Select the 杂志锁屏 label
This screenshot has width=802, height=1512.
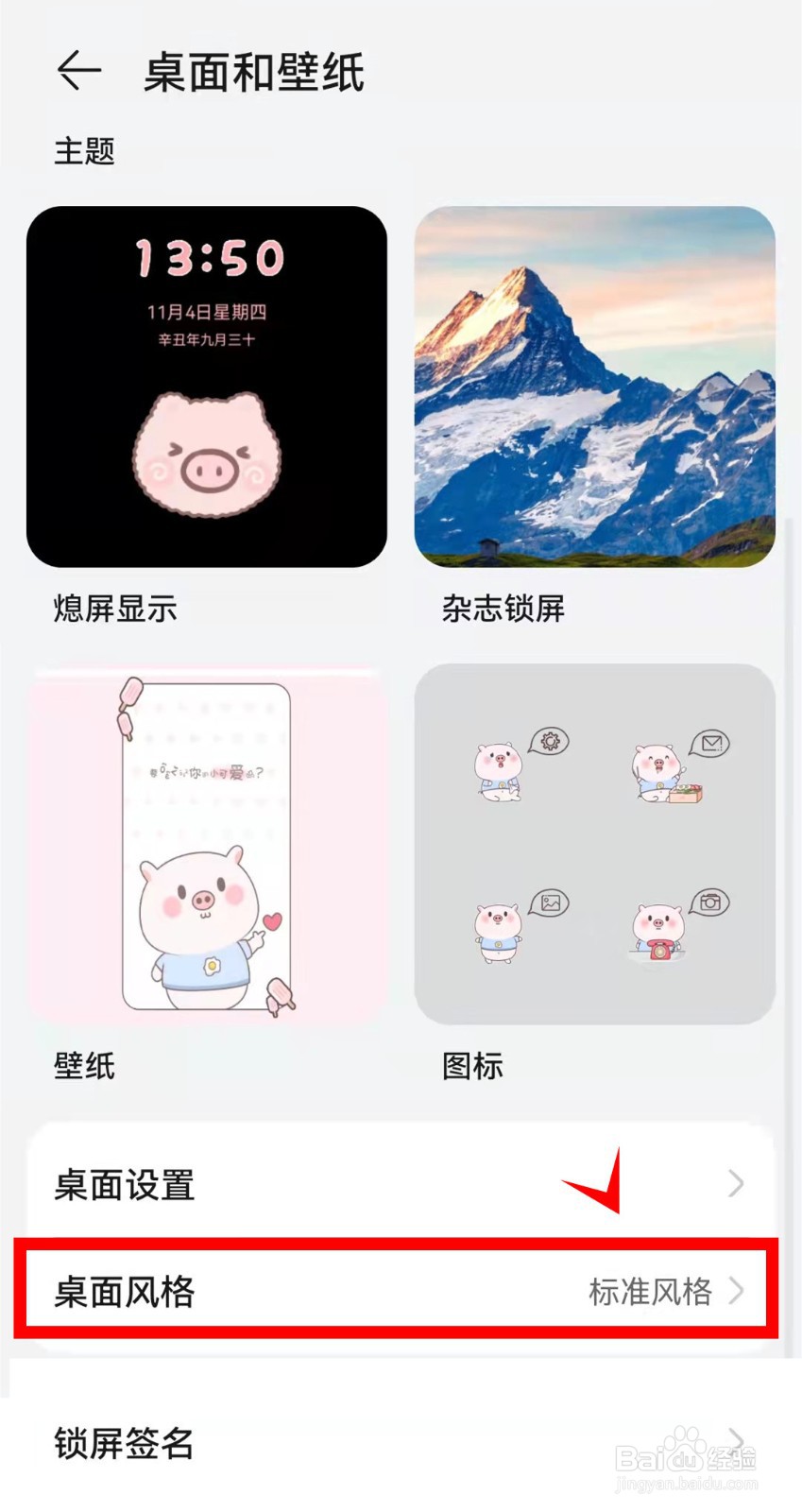[x=503, y=609]
